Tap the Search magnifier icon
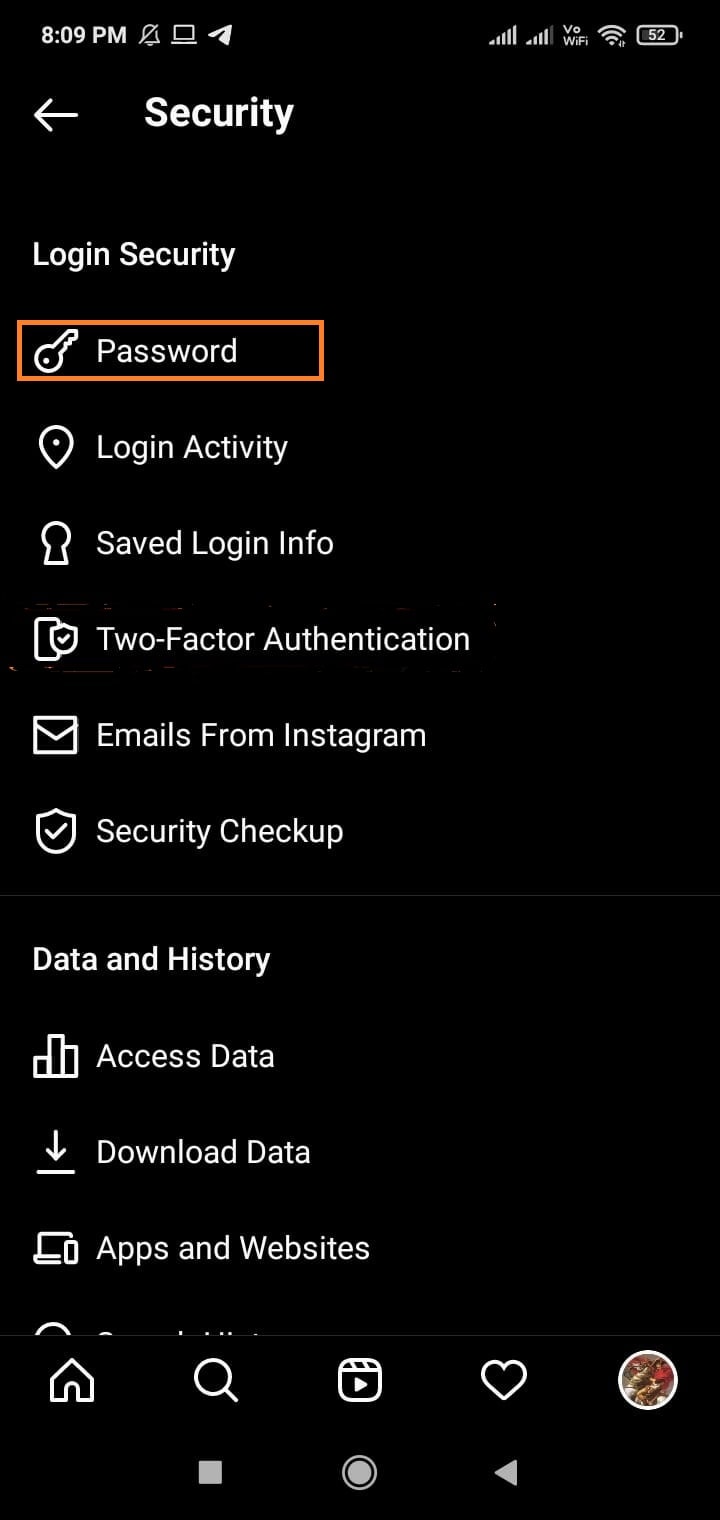Screen dimensions: 720x1520 pos(216,1380)
